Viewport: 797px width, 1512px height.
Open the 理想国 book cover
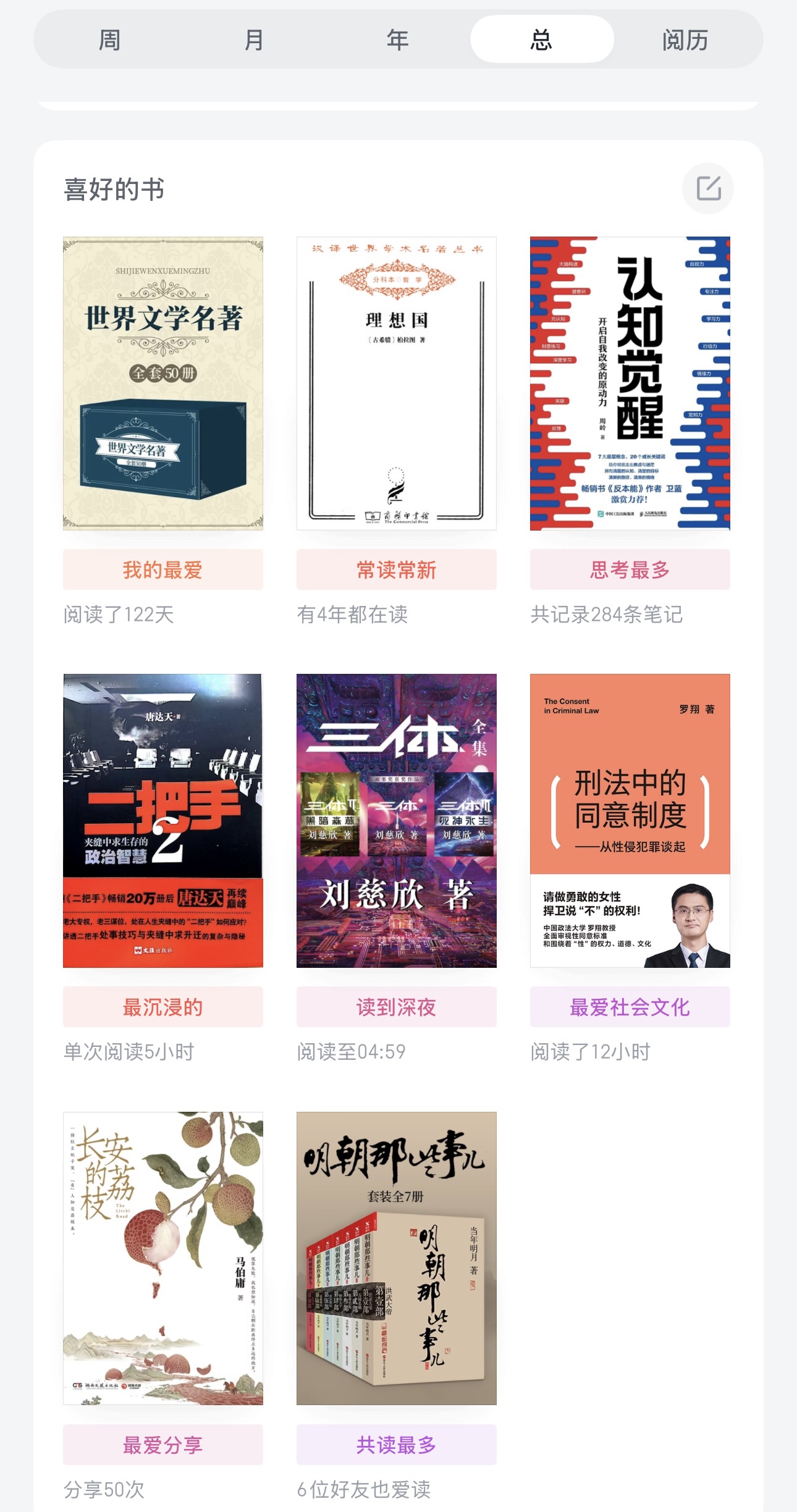click(x=397, y=383)
